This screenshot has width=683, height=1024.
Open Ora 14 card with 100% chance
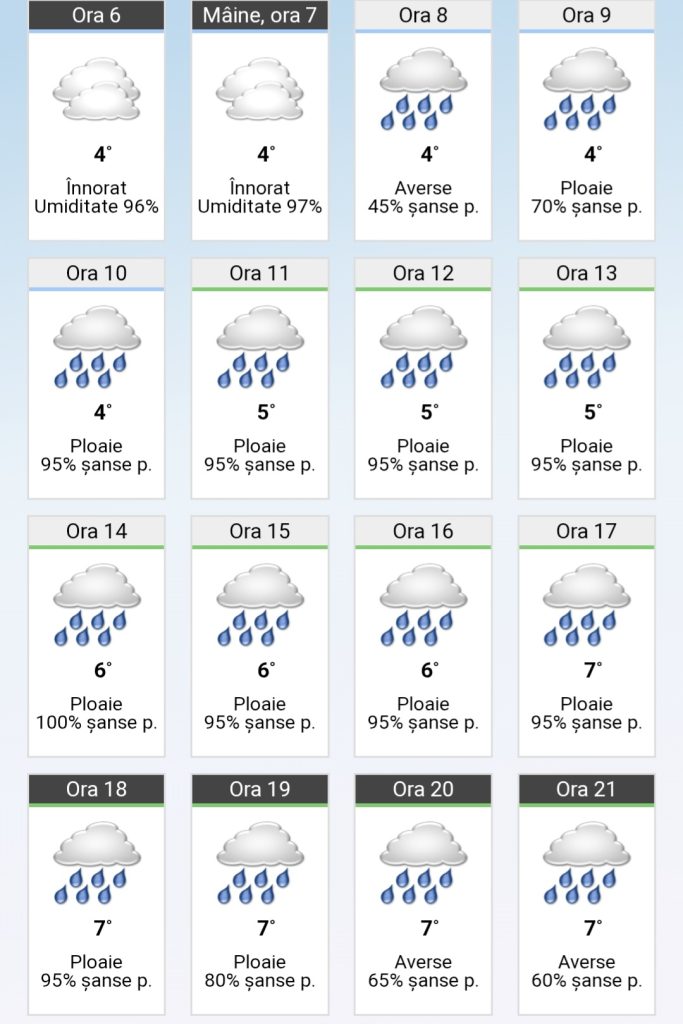click(x=96, y=636)
